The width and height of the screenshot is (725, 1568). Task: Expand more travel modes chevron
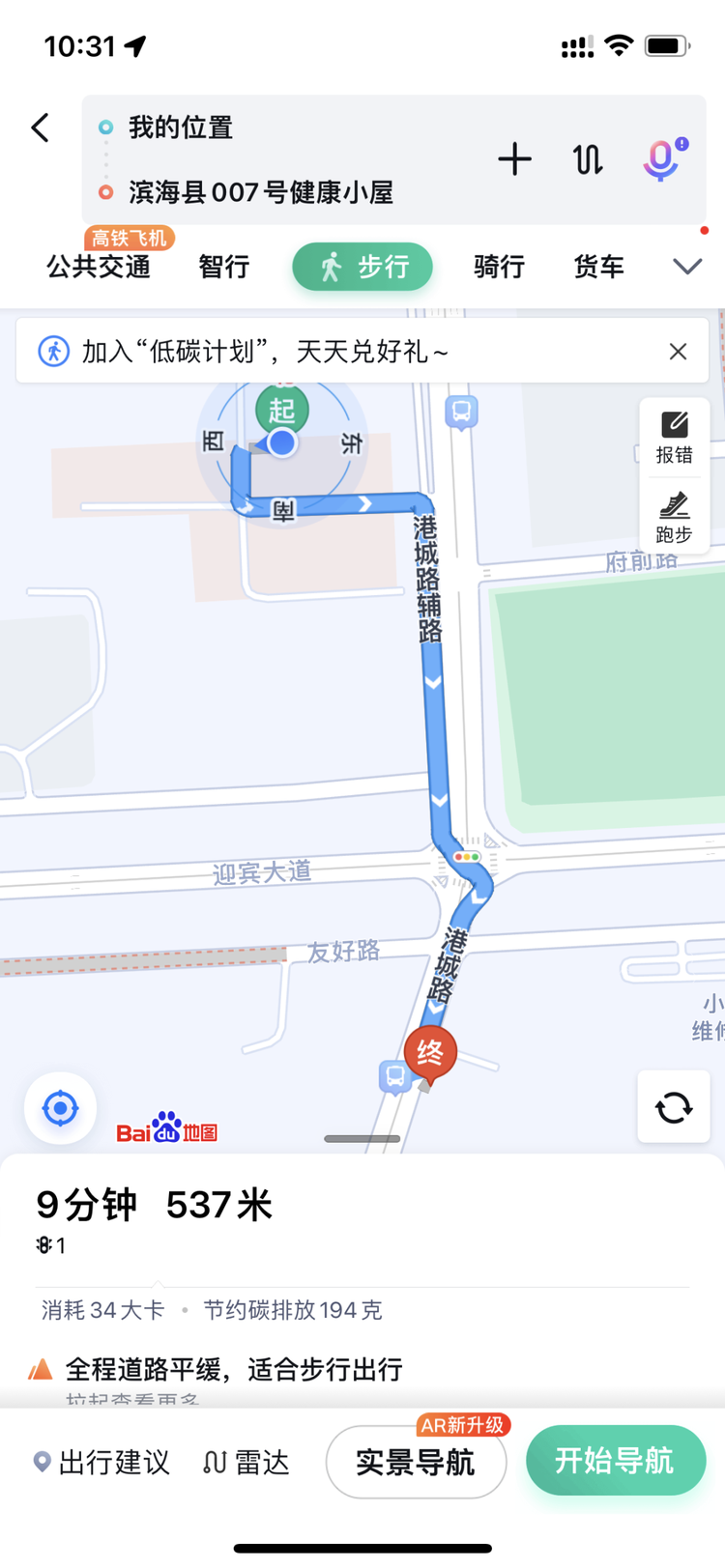click(687, 267)
